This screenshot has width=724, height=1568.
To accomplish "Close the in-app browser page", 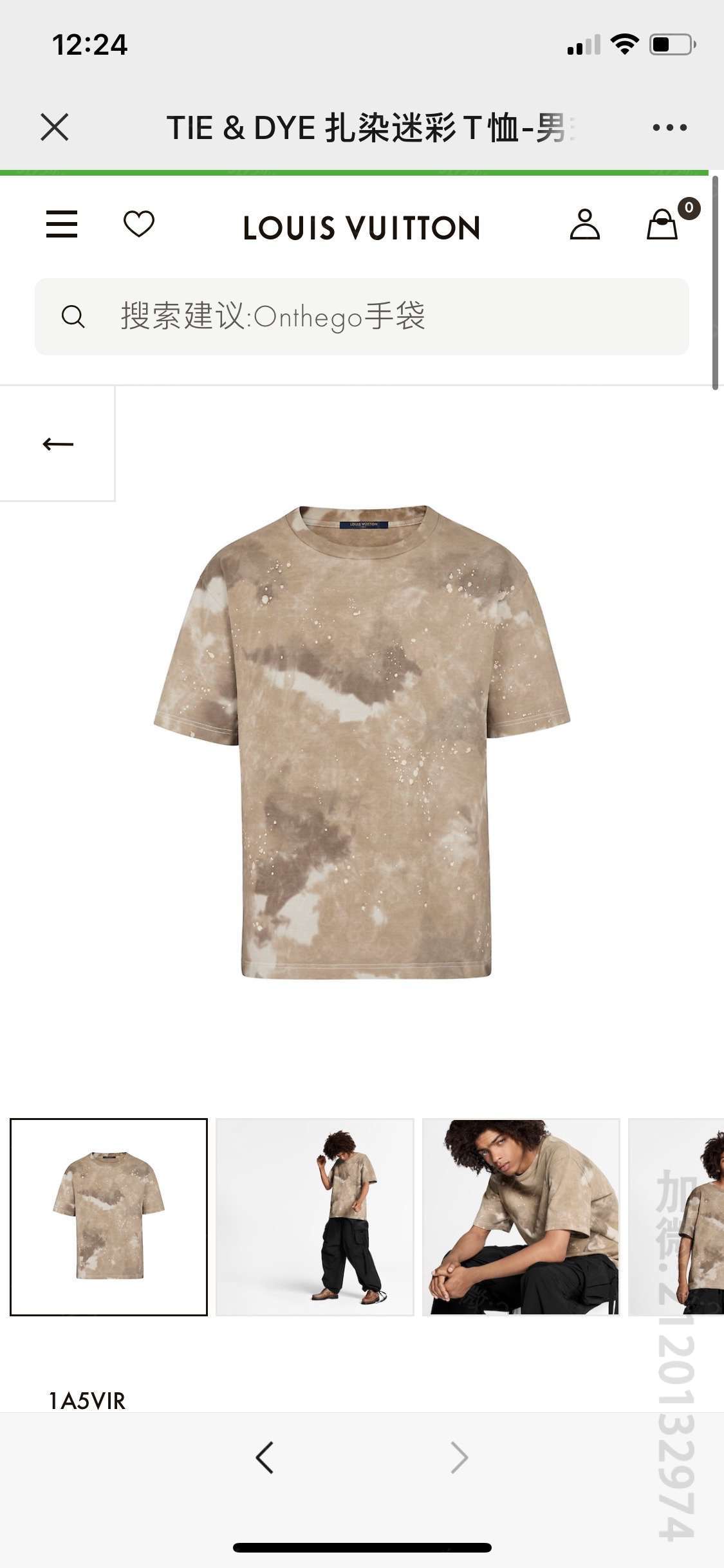I will tap(55, 127).
